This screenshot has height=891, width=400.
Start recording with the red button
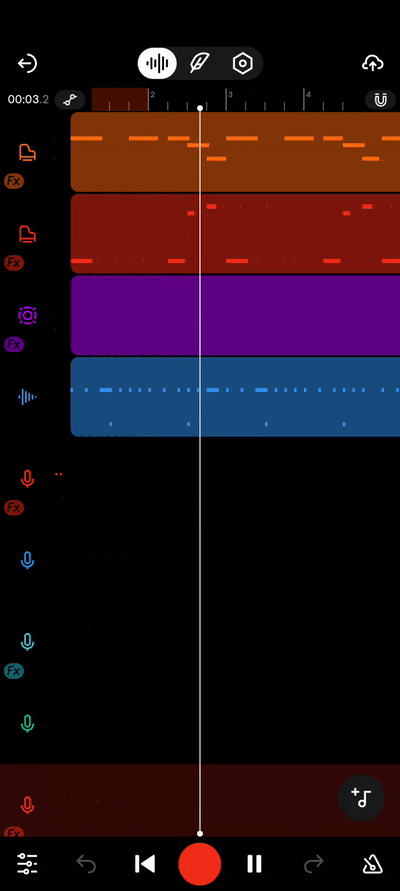(199, 864)
